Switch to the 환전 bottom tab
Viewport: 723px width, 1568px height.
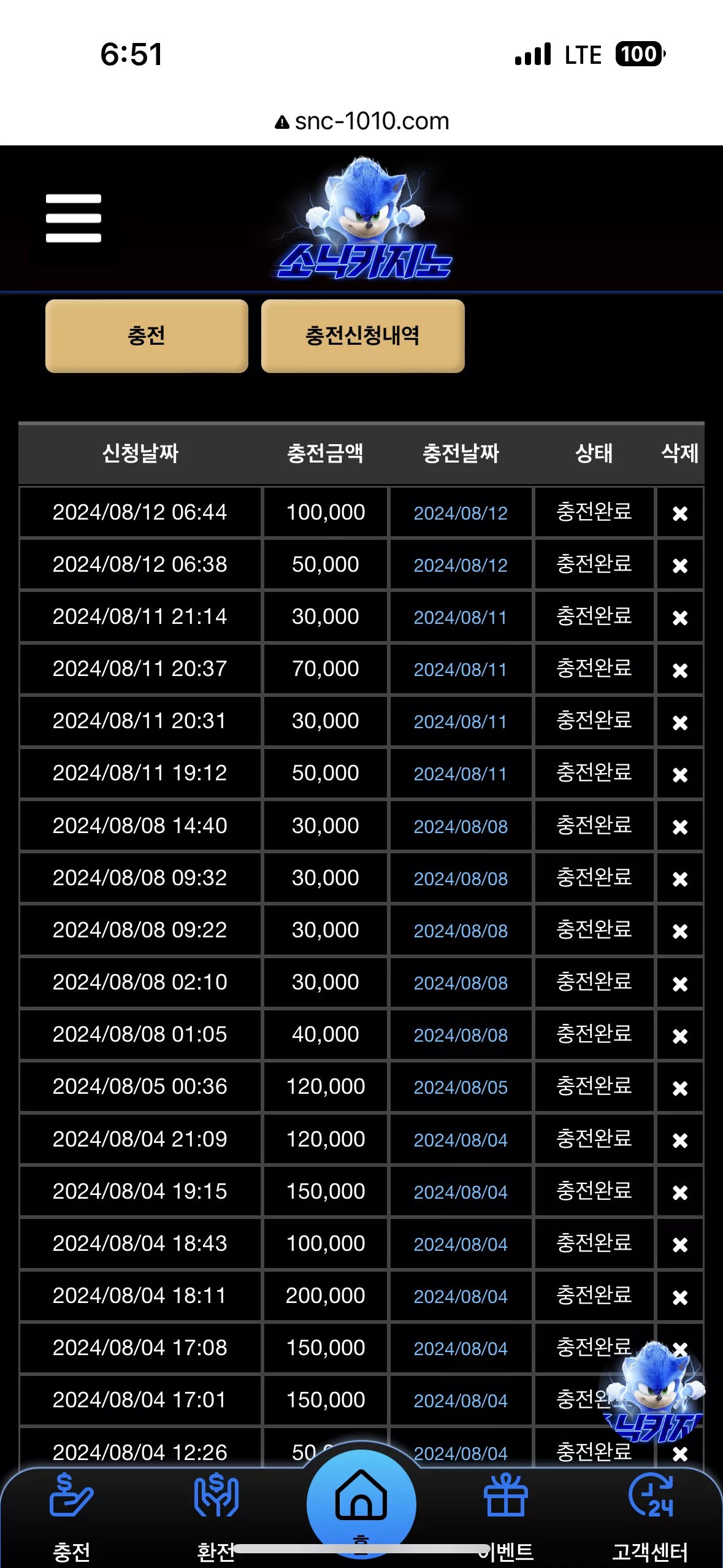click(216, 1518)
